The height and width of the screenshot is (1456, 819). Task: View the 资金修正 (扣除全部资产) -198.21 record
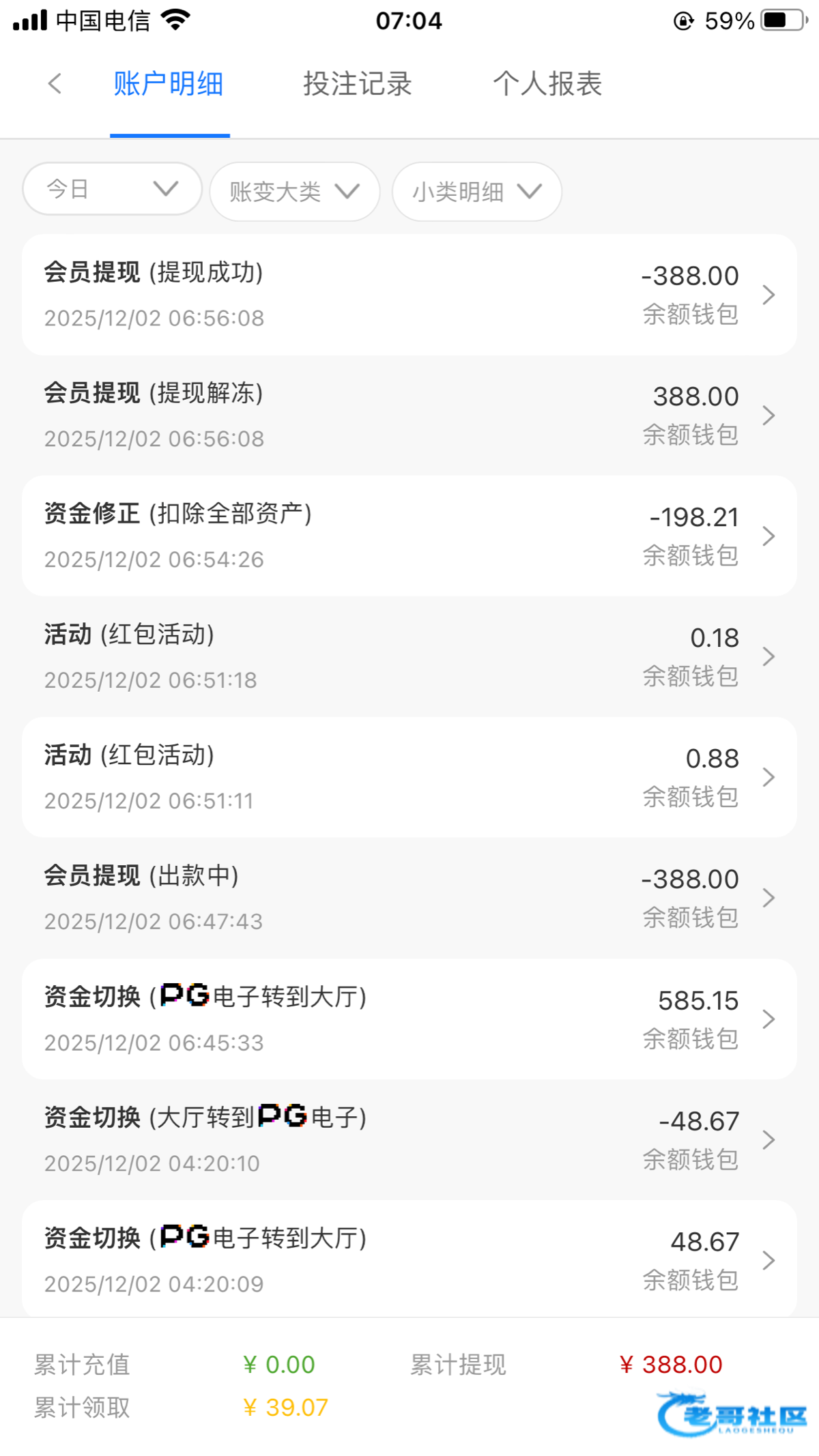pyautogui.click(x=409, y=536)
